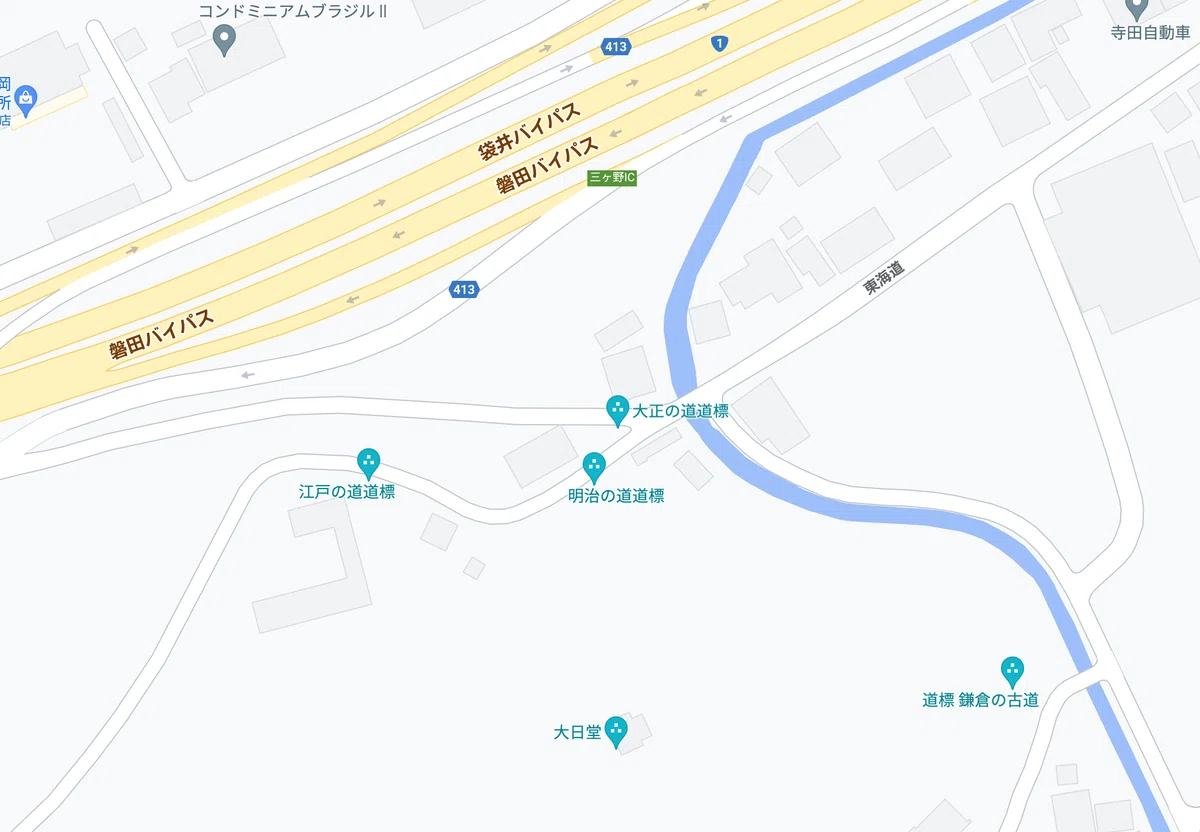
Task: Select the 寺田自動車 marker
Action: [1135, 10]
